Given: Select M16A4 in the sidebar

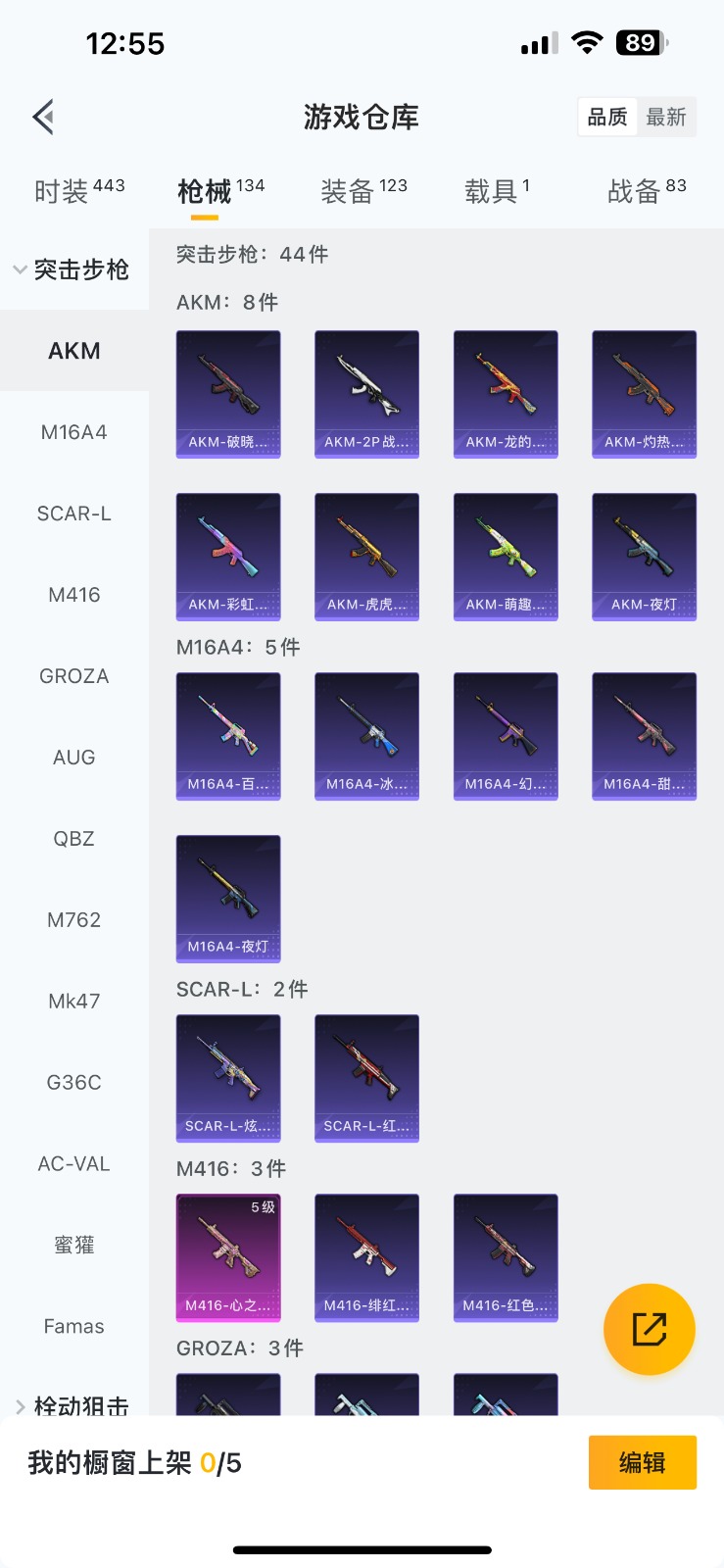Looking at the screenshot, I should 74,432.
